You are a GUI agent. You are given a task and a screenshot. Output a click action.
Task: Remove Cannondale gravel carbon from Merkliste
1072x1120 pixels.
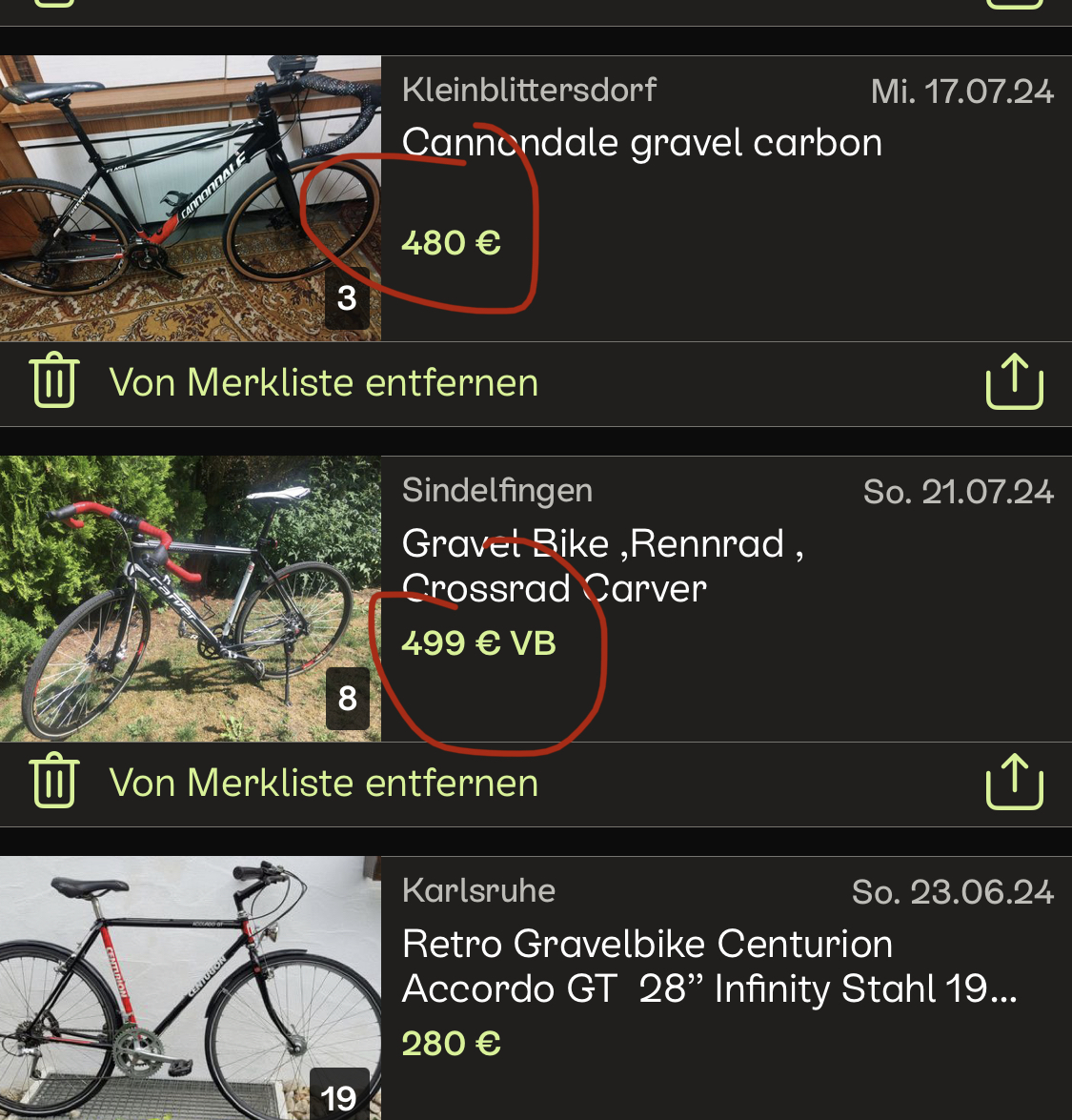(285, 383)
